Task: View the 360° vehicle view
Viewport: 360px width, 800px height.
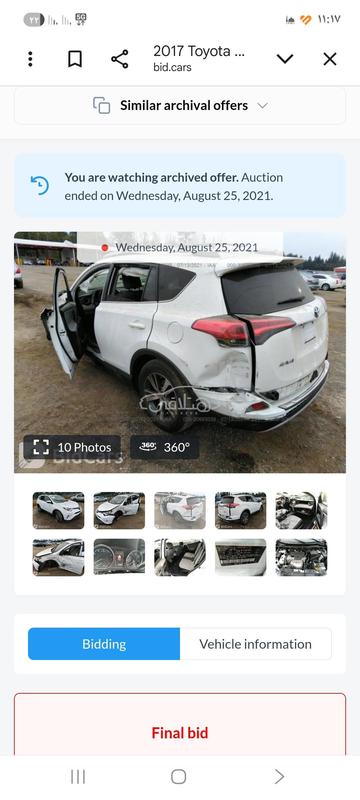Action: click(x=165, y=447)
